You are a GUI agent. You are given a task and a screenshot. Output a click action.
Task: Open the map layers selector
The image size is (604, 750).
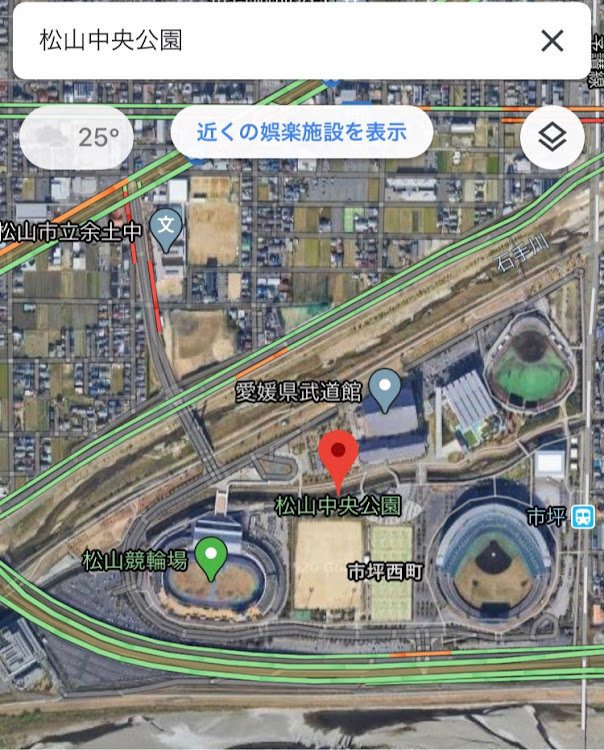pyautogui.click(x=552, y=137)
